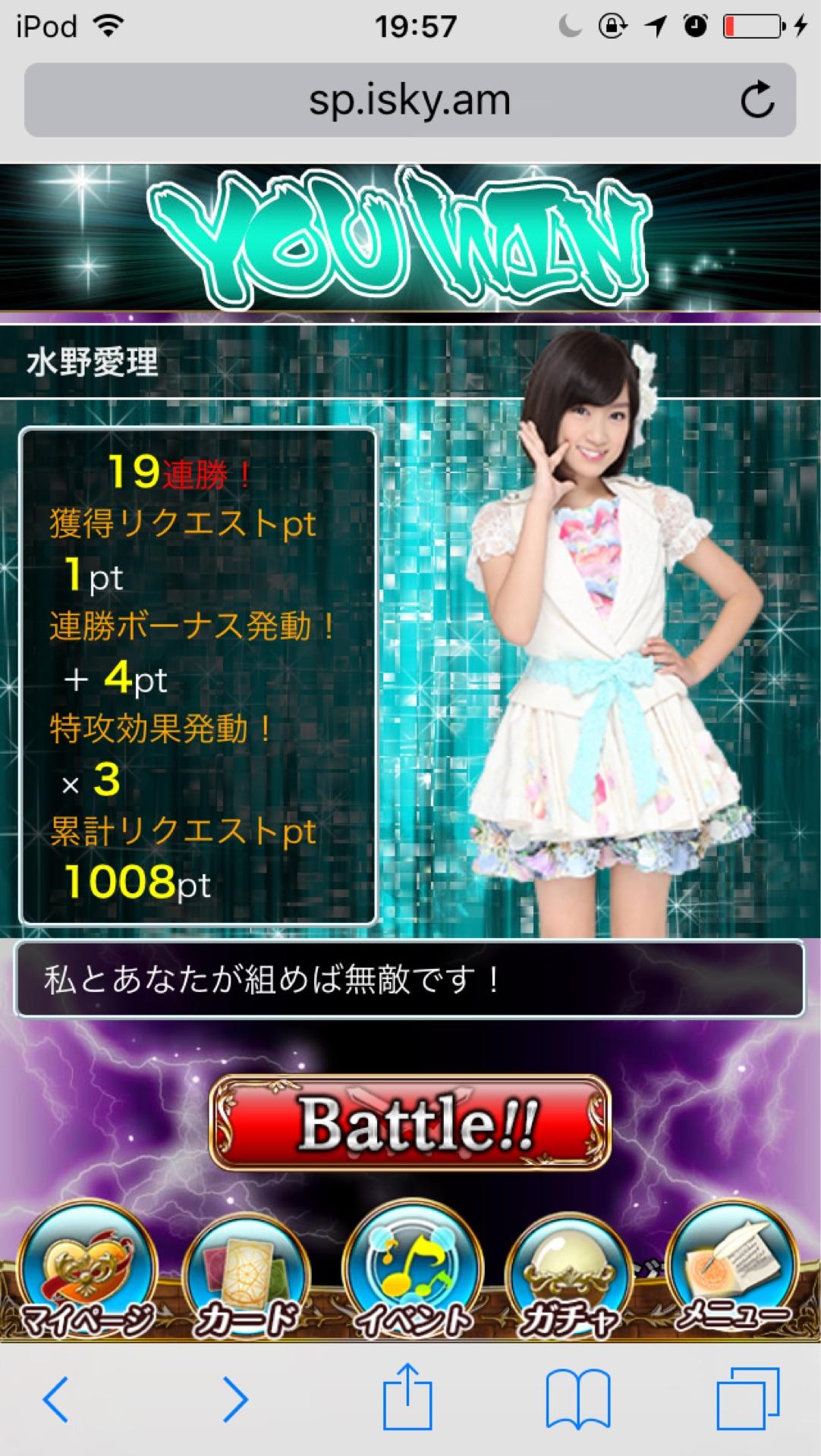
Task: Open Safari bookmarks
Action: [x=578, y=1399]
